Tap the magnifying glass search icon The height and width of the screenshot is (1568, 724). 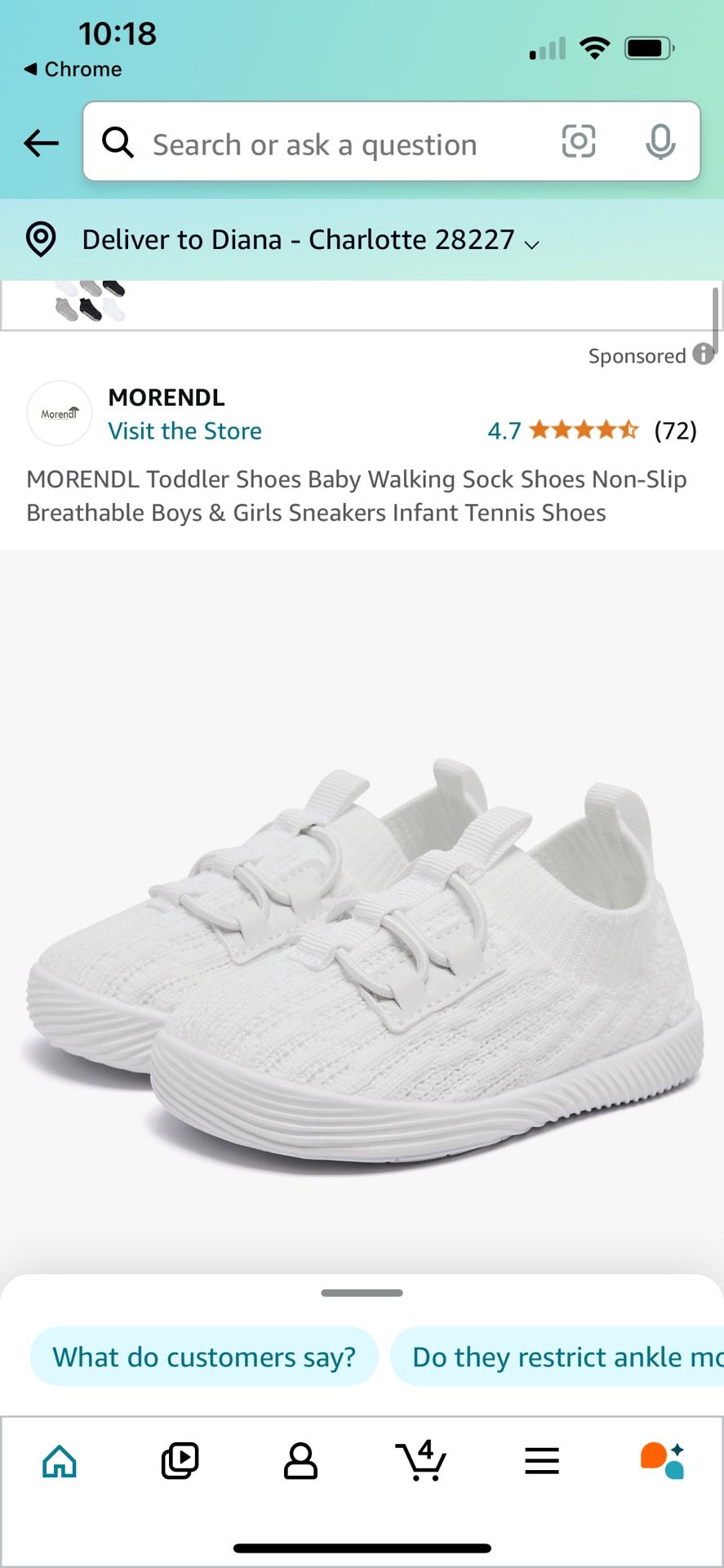click(118, 142)
